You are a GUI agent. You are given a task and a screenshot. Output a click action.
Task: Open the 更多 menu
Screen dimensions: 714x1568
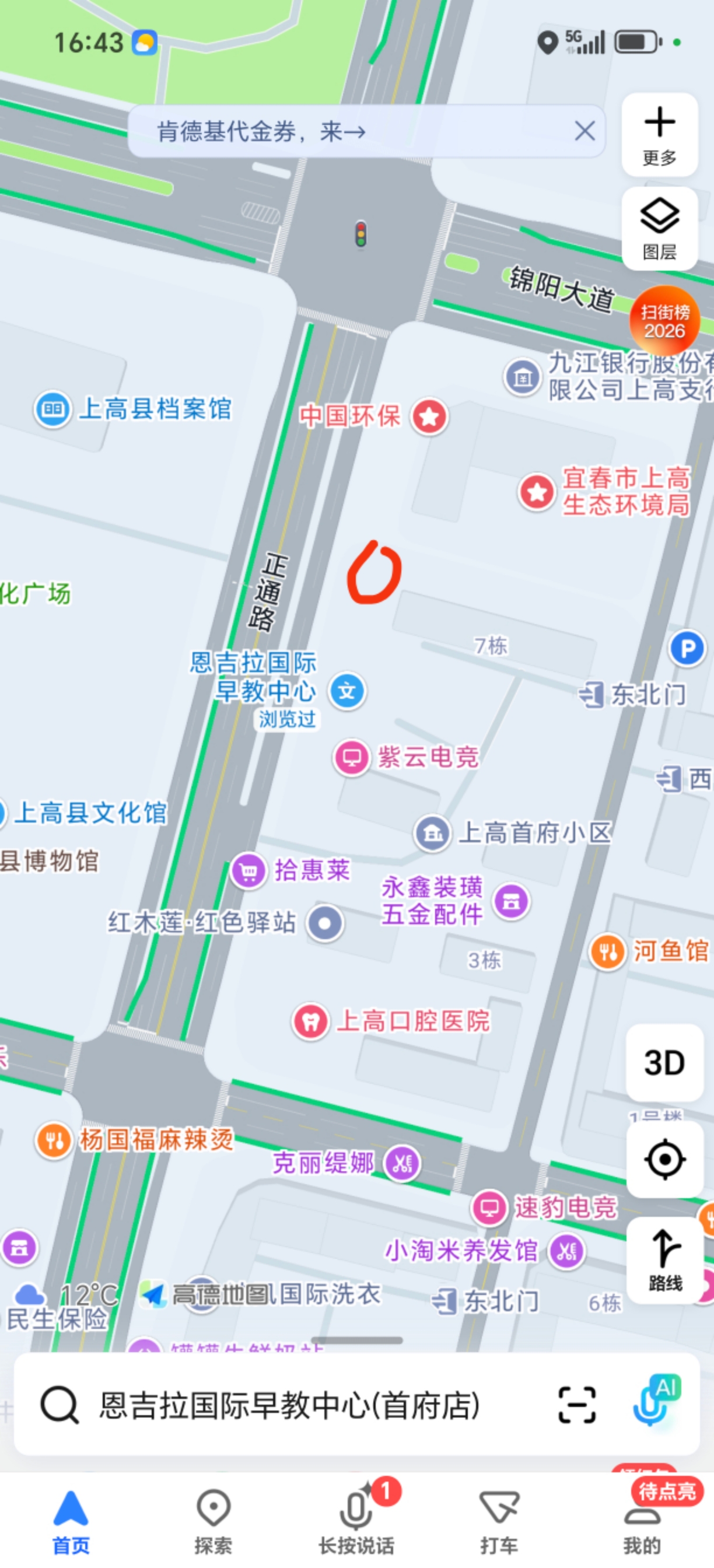(x=659, y=135)
